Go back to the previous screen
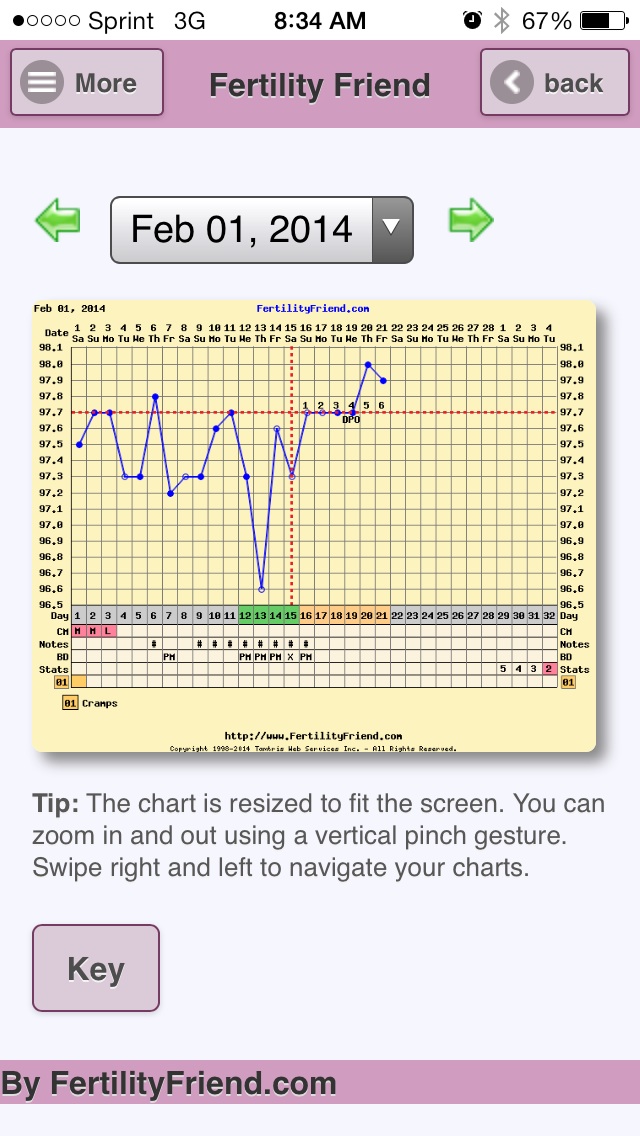 coord(553,83)
